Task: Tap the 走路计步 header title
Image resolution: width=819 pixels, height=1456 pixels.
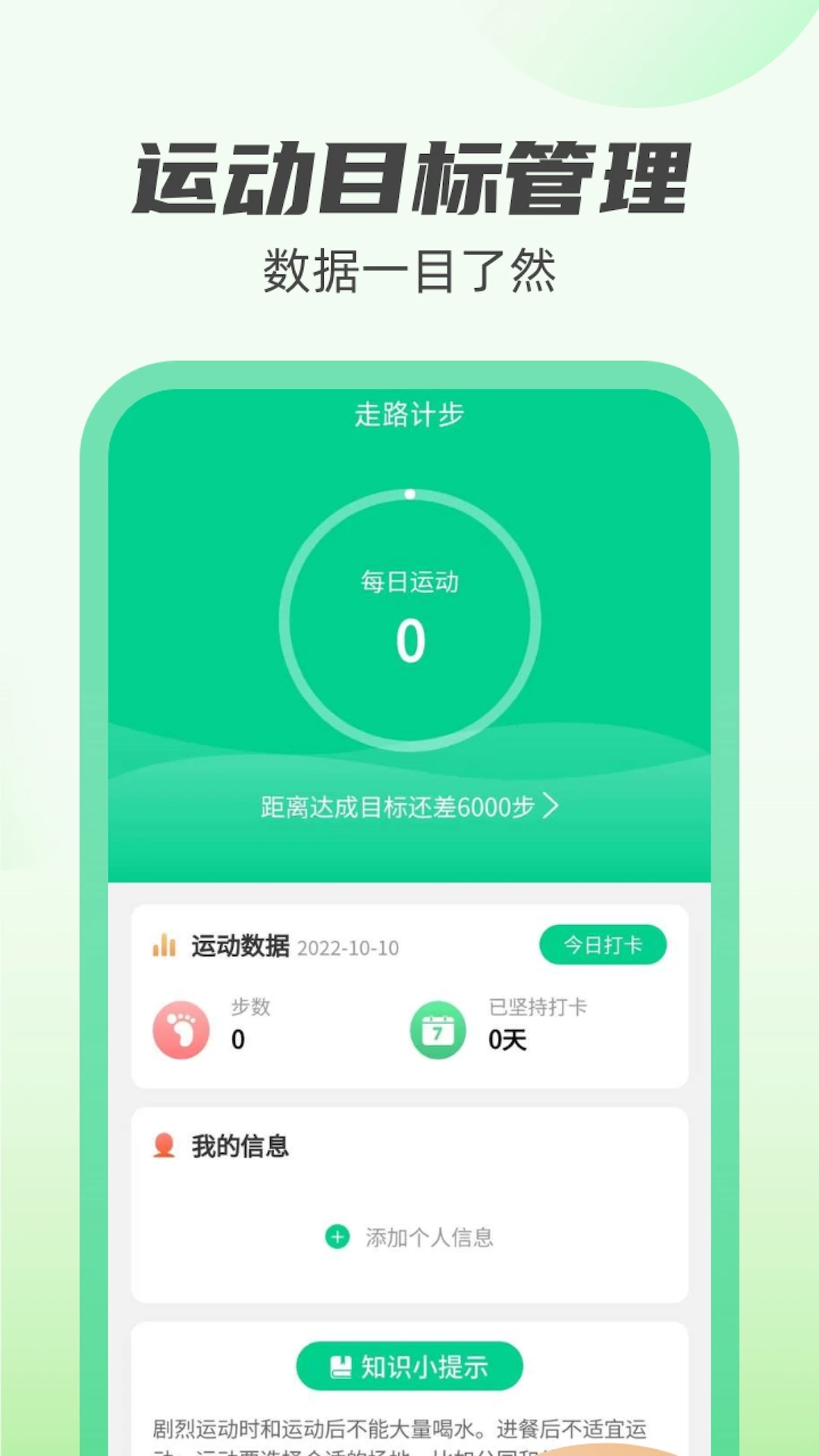Action: pos(409,413)
